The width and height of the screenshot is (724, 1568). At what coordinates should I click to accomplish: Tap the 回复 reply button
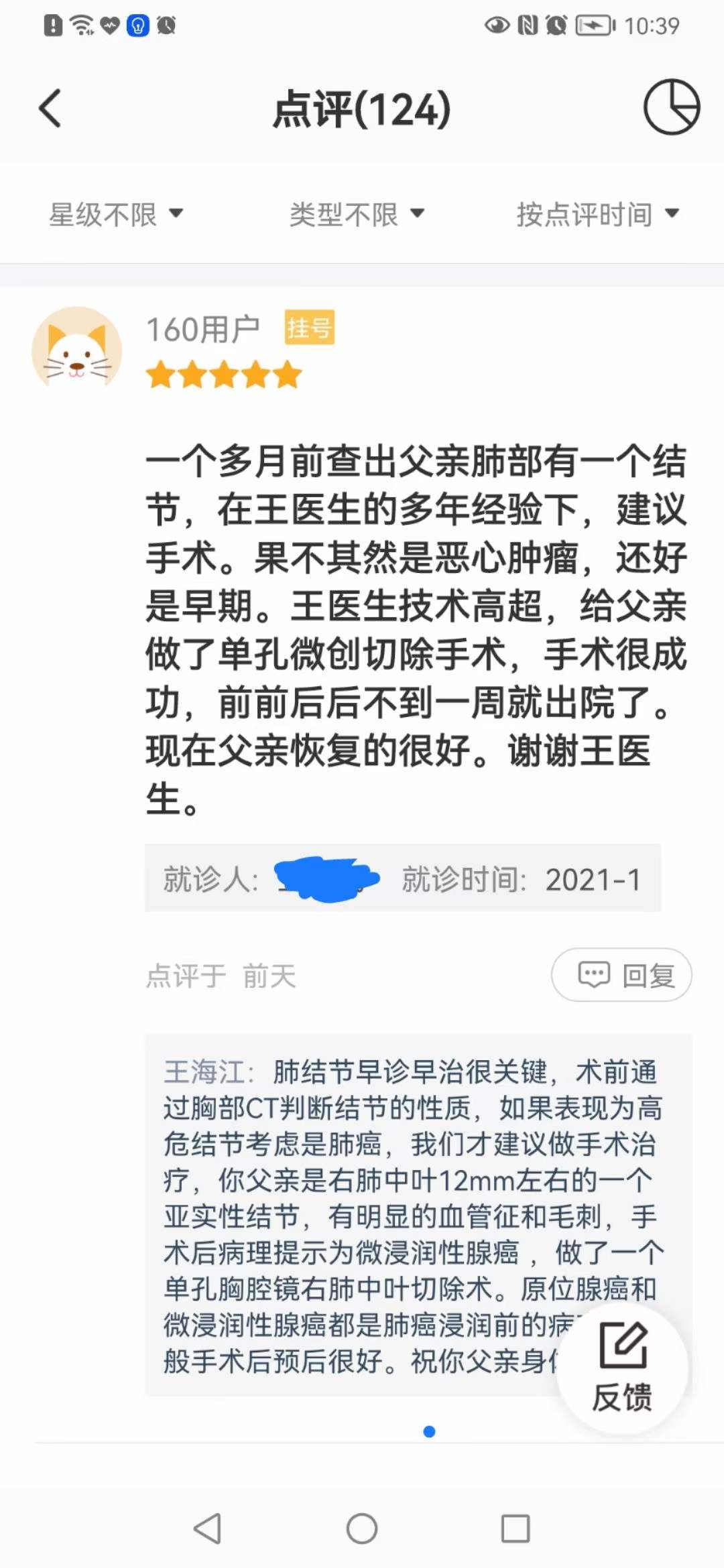coord(621,975)
